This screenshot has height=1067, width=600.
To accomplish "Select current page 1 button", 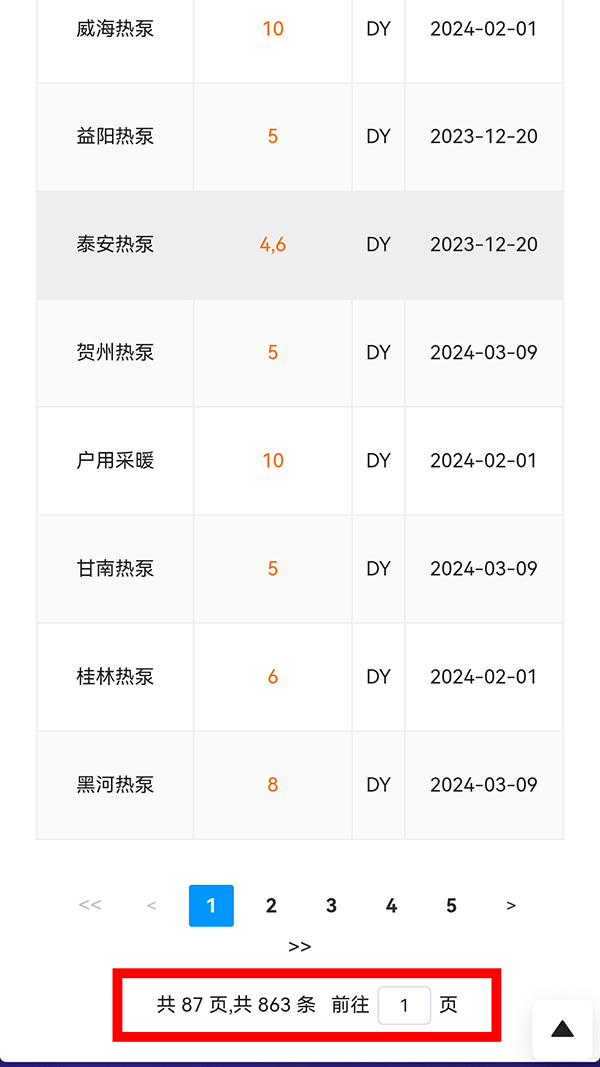I will click(211, 906).
